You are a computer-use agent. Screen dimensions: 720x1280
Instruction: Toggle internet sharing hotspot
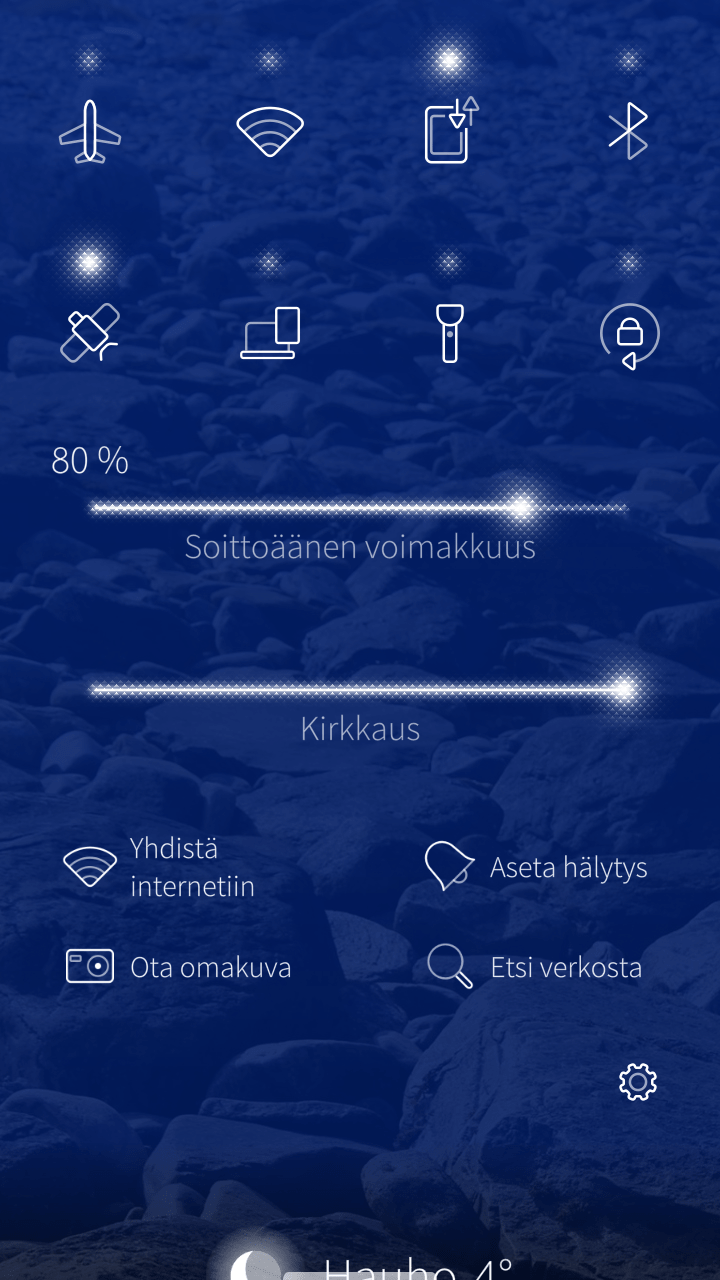coord(270,333)
